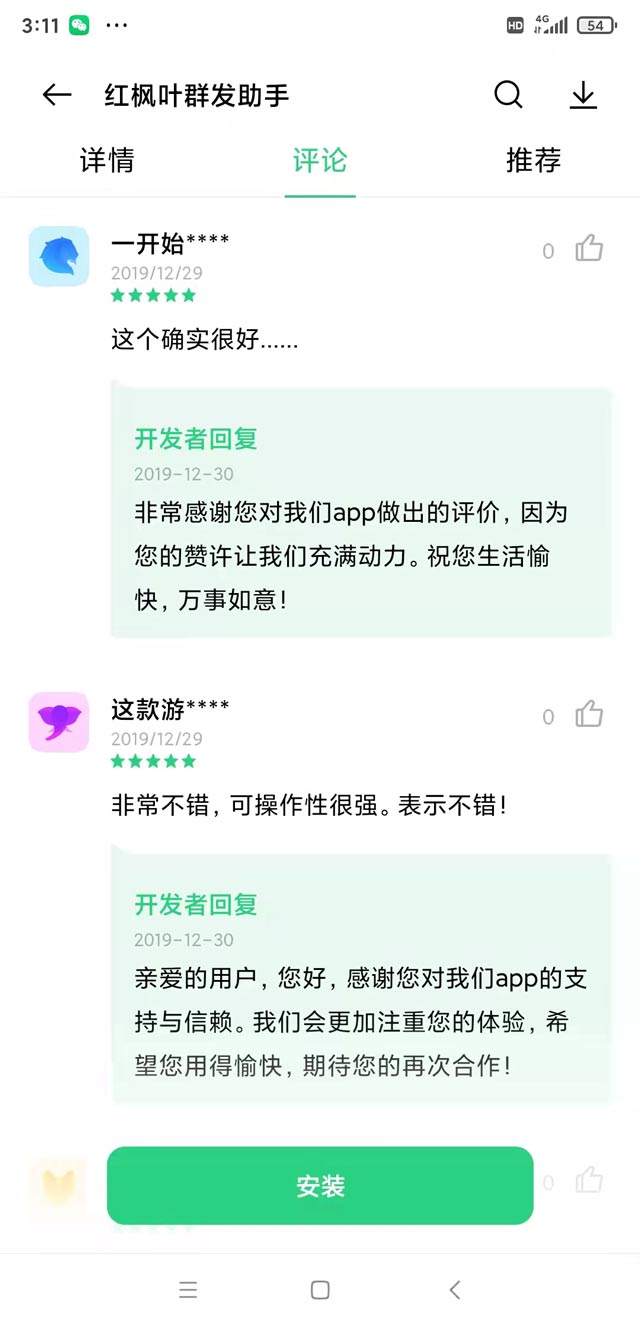Open recent apps from the navigation bar
This screenshot has height=1330, width=640.
pyautogui.click(x=188, y=1290)
